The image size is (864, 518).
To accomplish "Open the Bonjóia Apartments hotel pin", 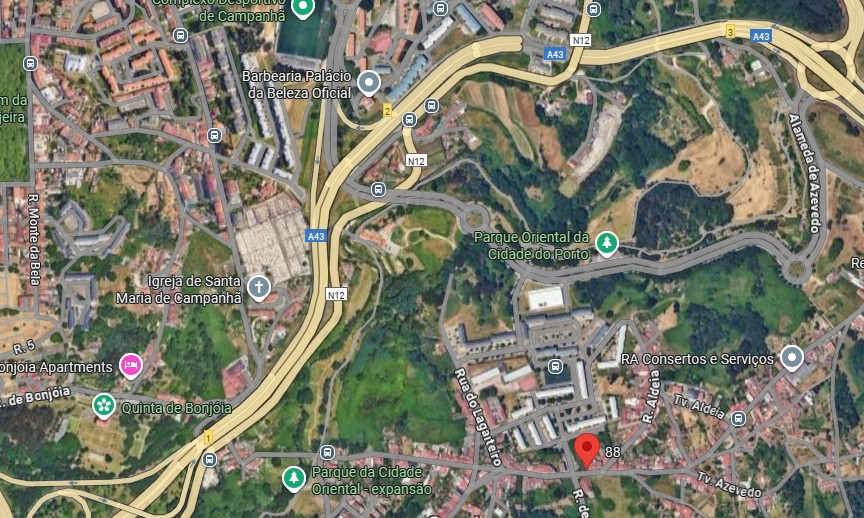I will coord(130,365).
